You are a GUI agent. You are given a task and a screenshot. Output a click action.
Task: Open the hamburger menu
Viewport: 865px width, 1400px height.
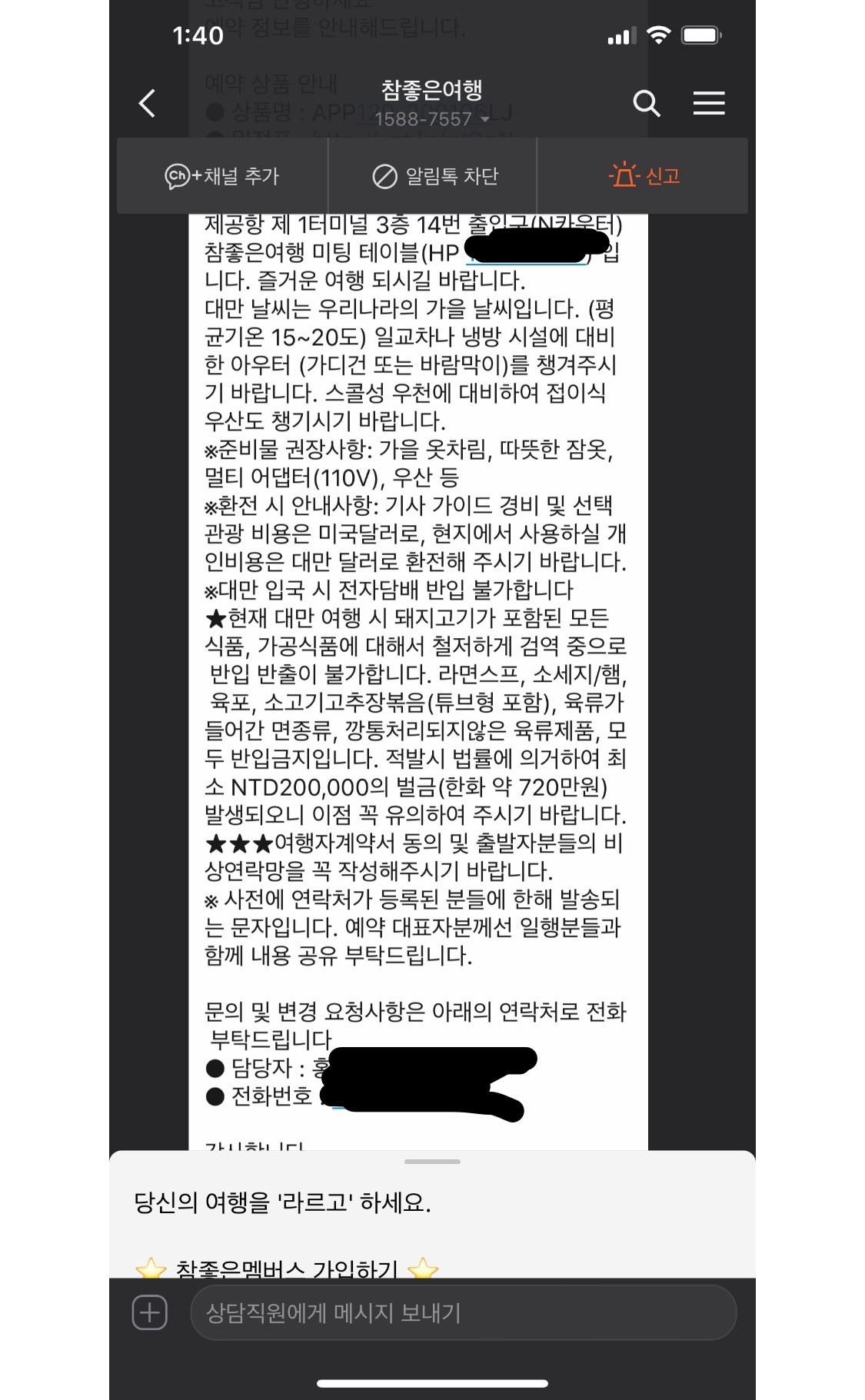[708, 103]
